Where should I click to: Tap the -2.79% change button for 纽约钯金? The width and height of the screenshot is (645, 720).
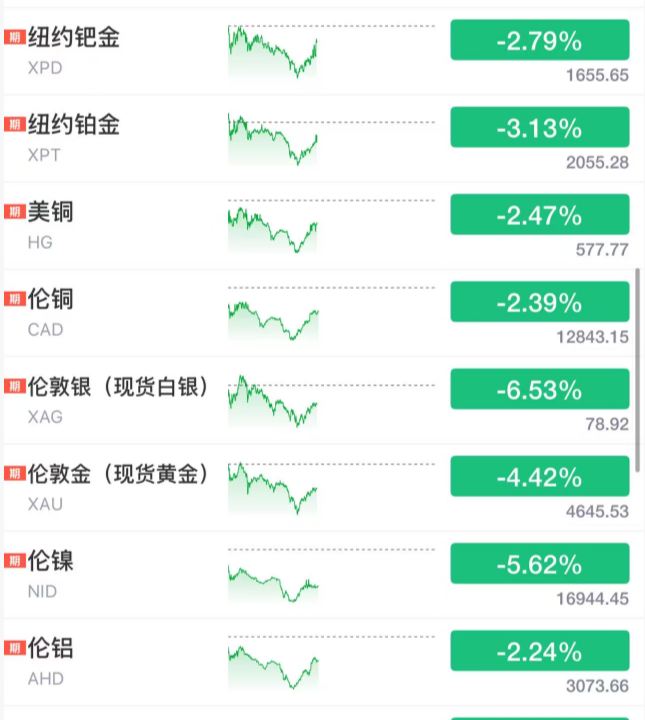tap(539, 41)
